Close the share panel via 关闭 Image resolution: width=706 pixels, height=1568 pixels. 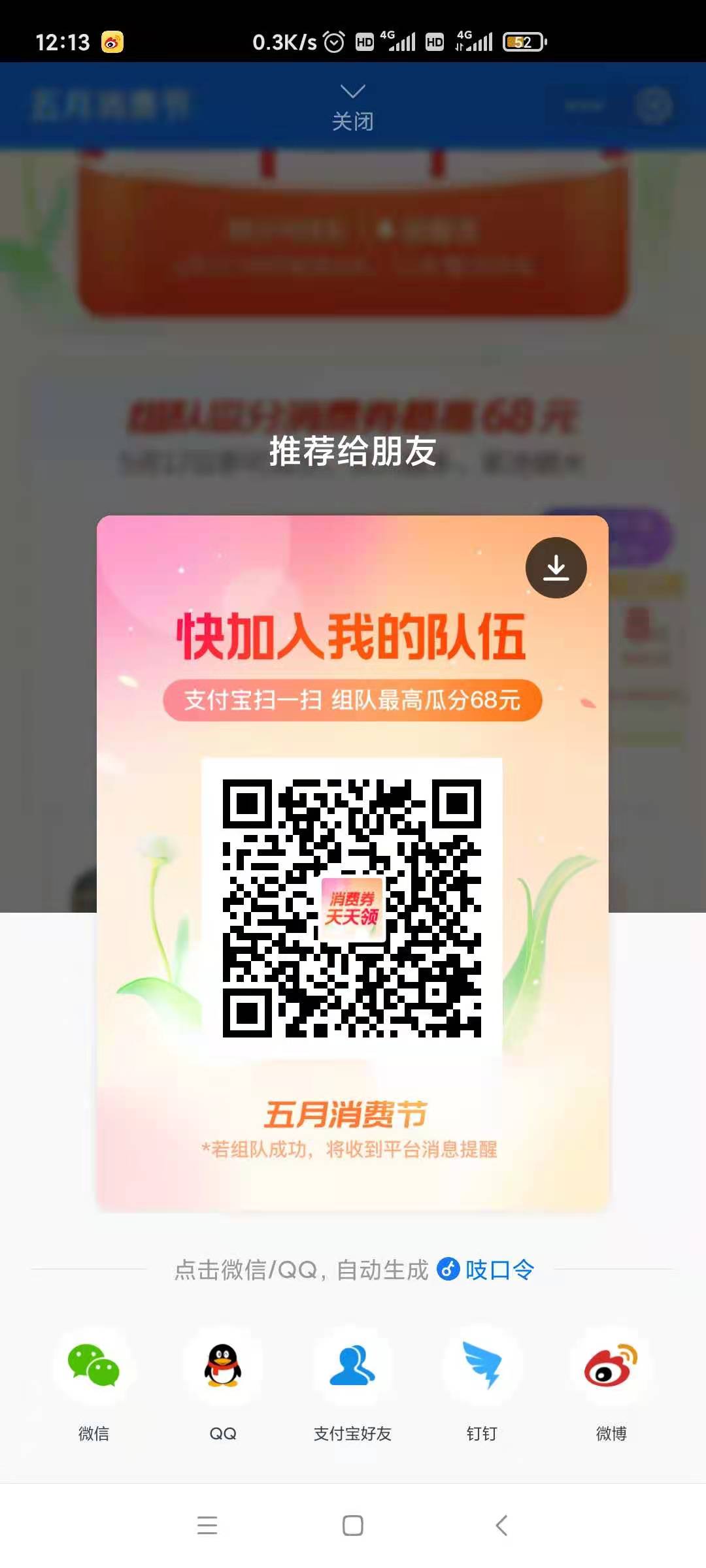(x=352, y=108)
